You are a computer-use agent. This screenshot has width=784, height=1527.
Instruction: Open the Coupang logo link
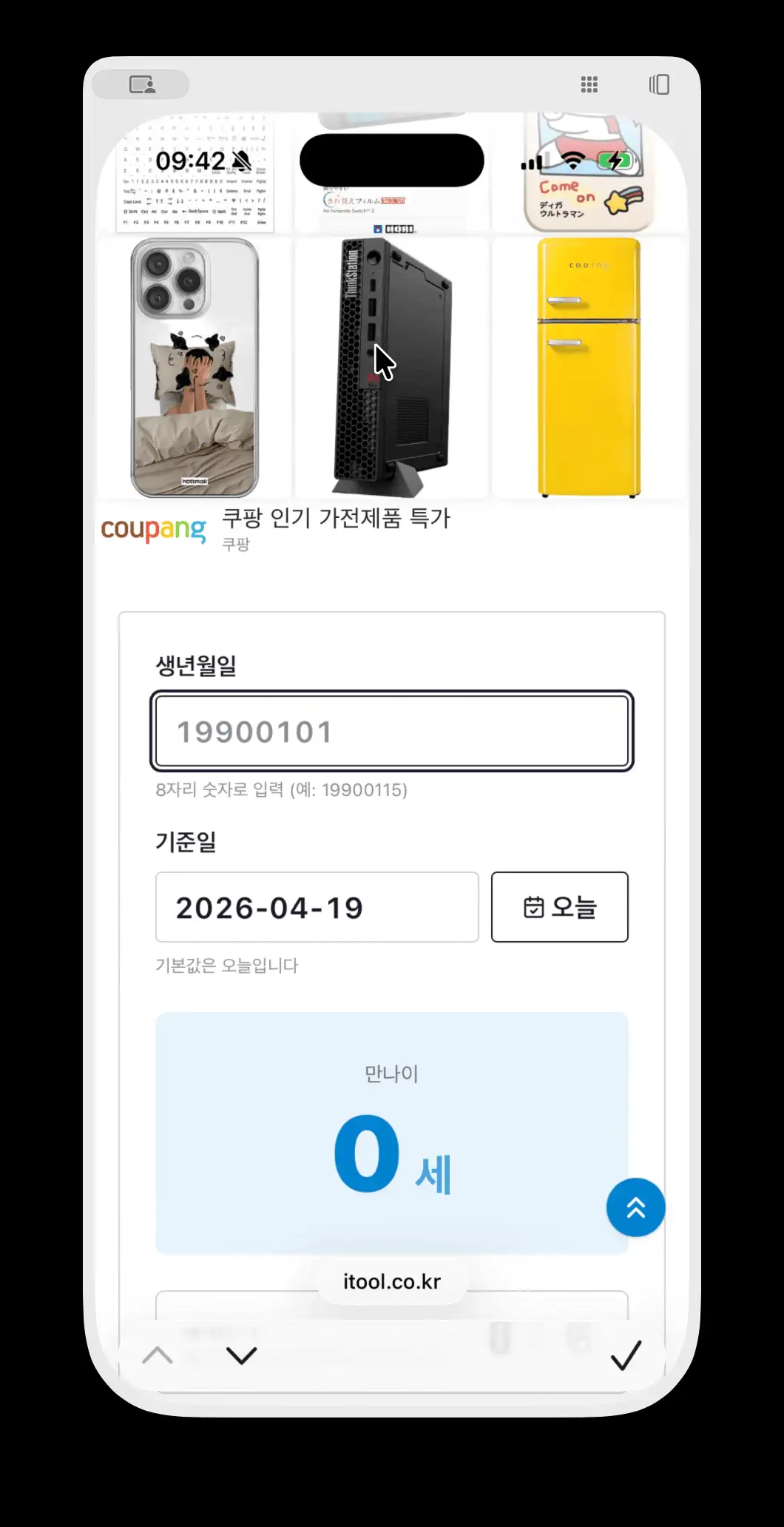coord(153,527)
